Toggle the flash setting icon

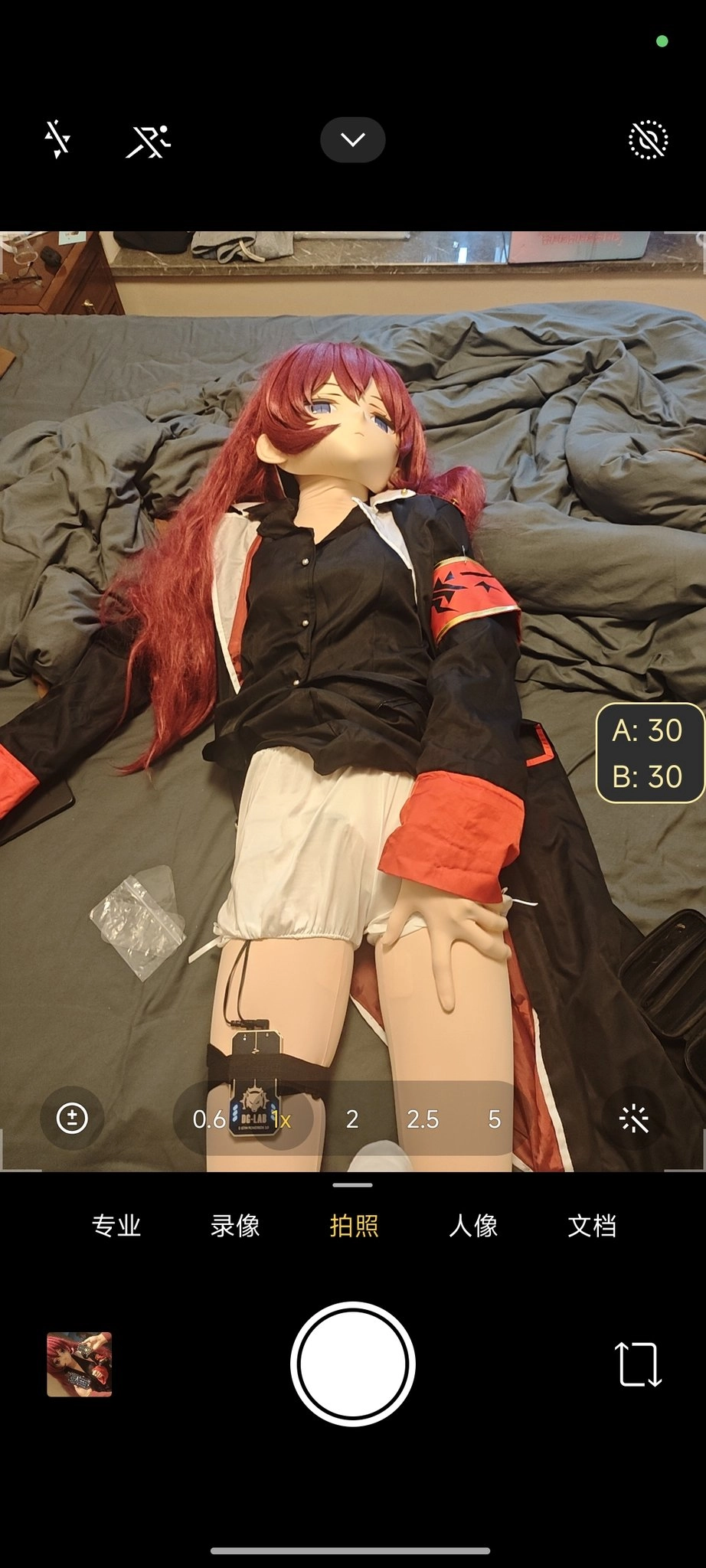(57, 139)
